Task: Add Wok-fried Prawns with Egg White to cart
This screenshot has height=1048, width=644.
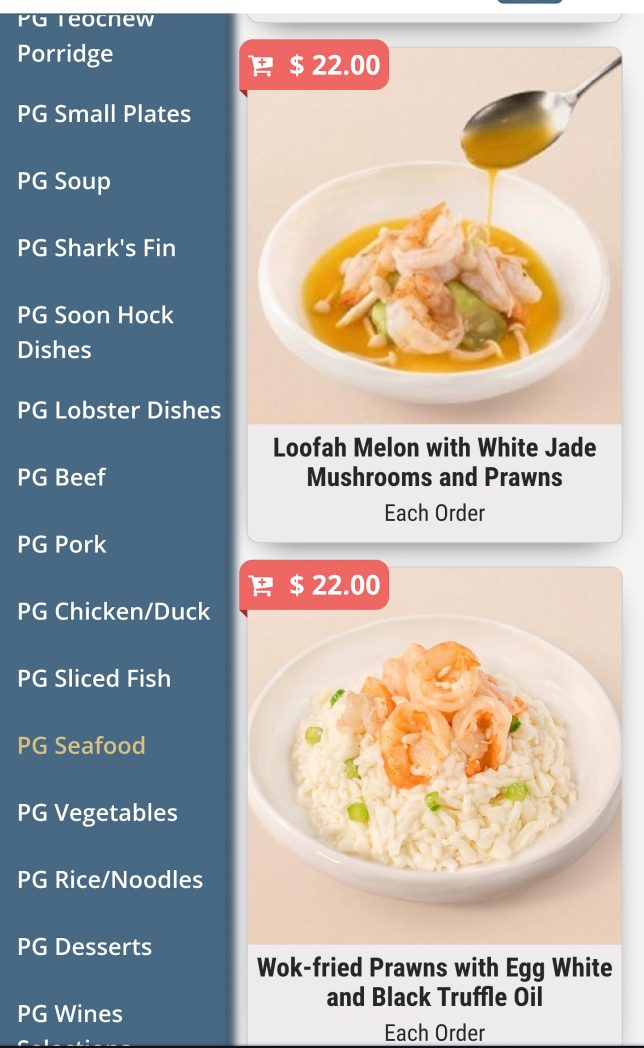Action: click(314, 585)
